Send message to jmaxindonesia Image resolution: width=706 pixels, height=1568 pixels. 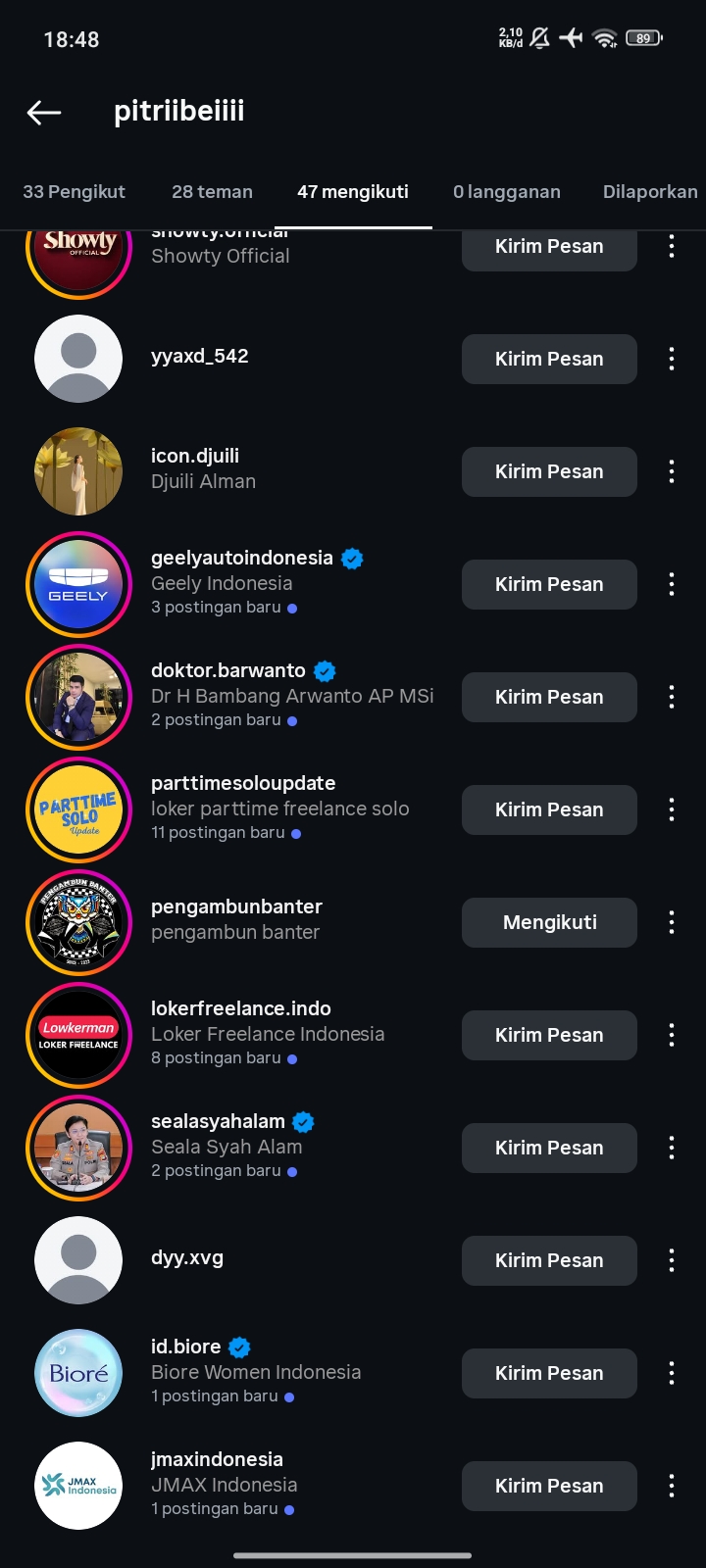(x=549, y=1486)
